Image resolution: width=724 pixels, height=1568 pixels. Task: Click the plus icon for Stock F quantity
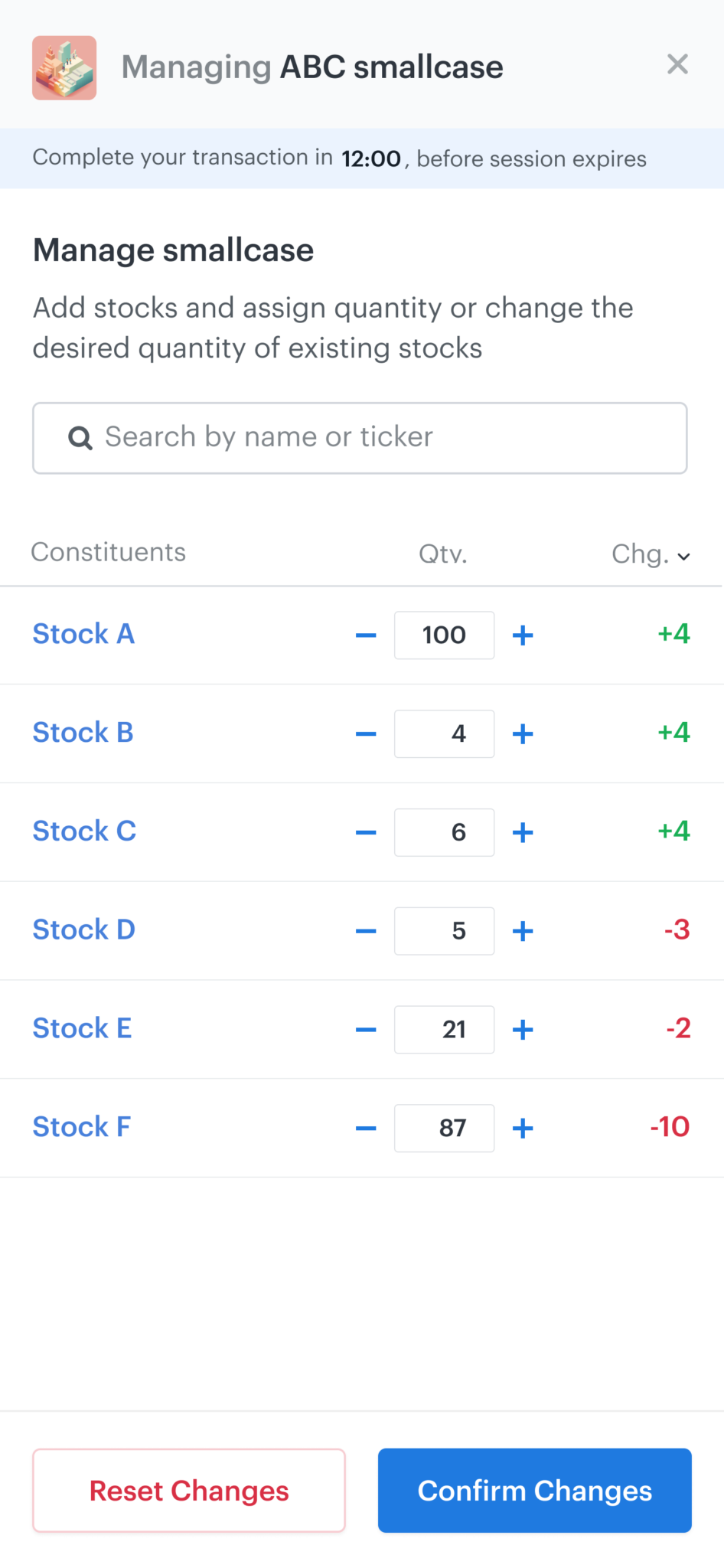coord(523,1127)
